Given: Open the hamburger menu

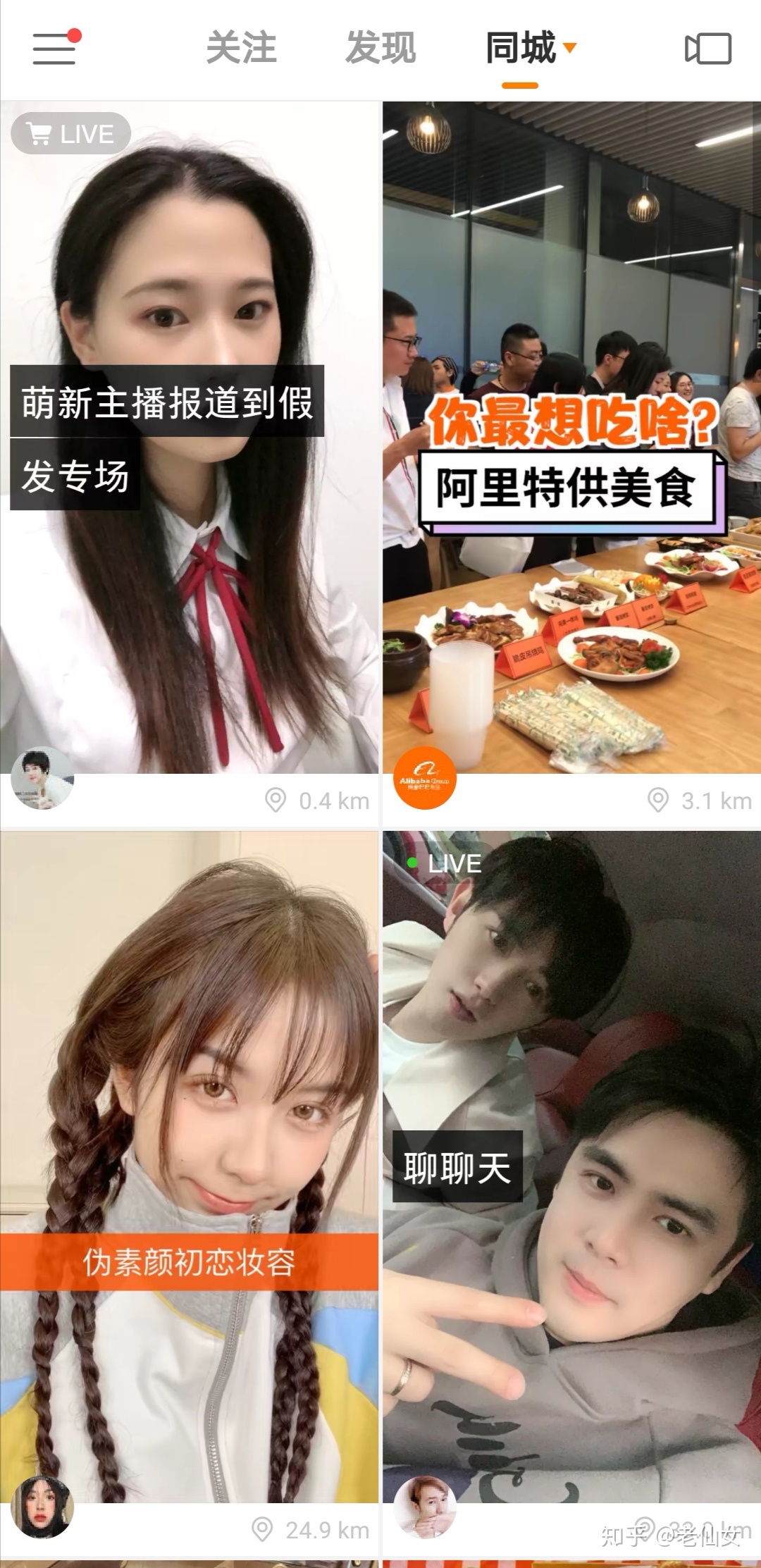Looking at the screenshot, I should [55, 48].
